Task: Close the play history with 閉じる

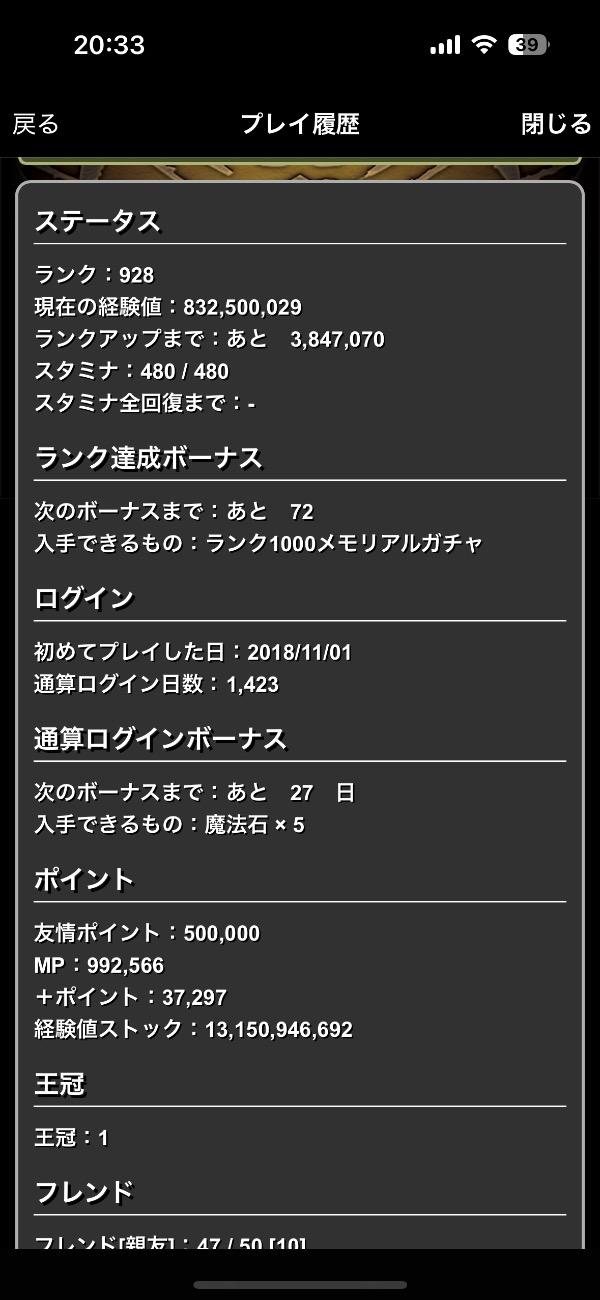Action: pos(556,124)
